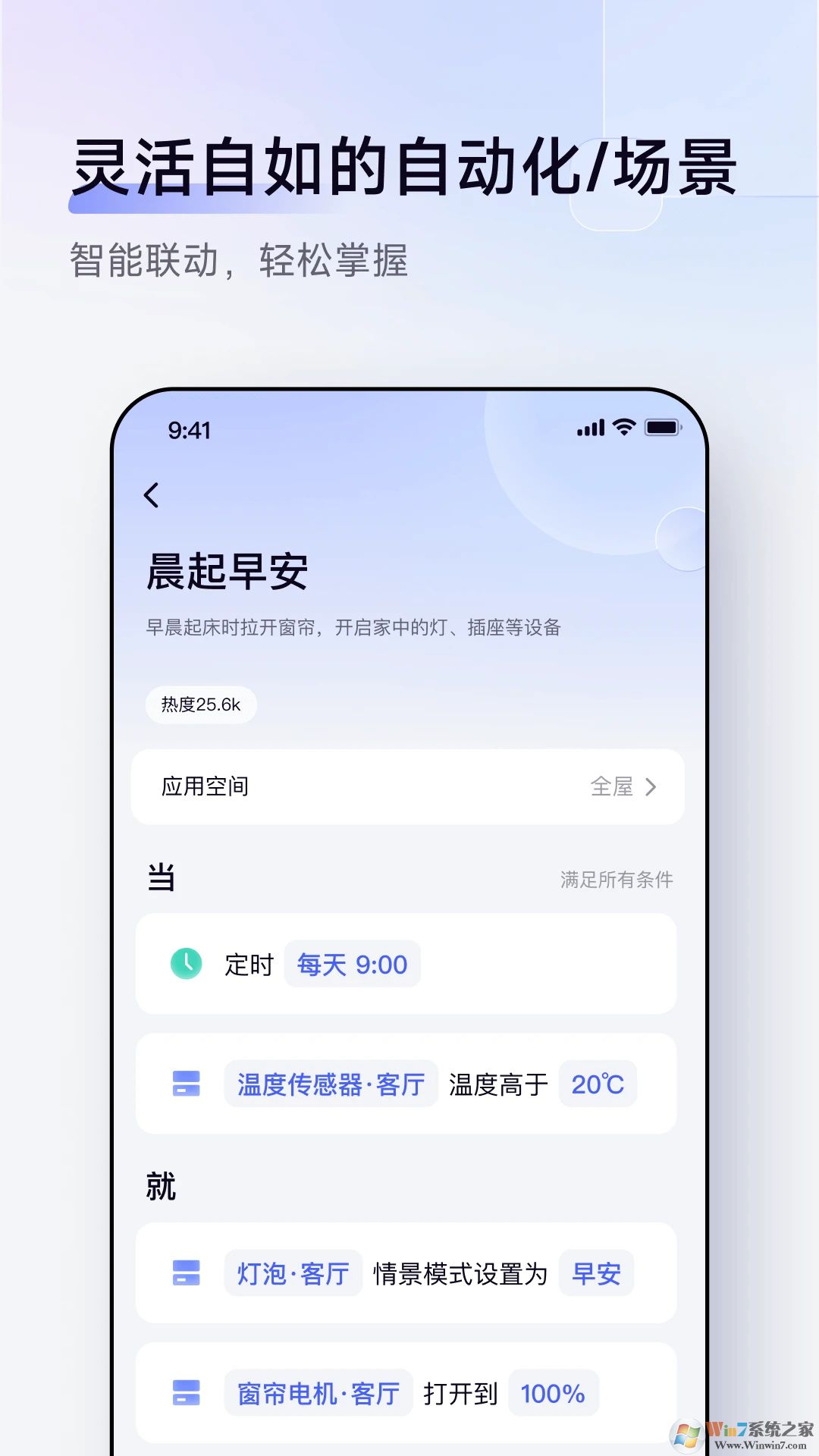Adjust the 100% curtain open value

(x=554, y=1393)
